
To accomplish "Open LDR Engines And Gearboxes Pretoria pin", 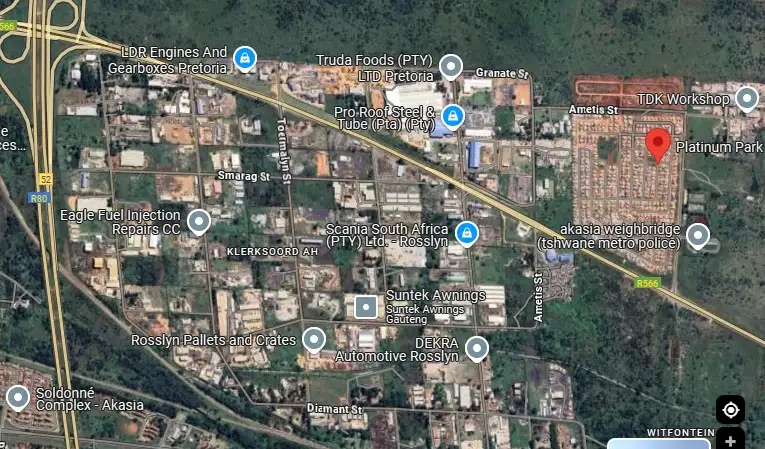I will tap(244, 58).
